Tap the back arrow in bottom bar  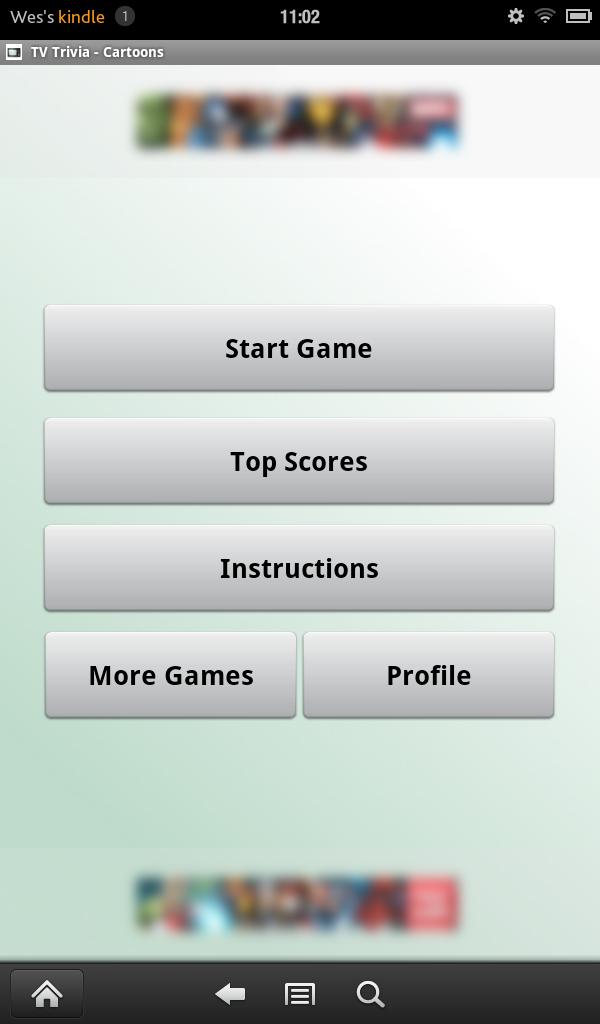pos(231,994)
